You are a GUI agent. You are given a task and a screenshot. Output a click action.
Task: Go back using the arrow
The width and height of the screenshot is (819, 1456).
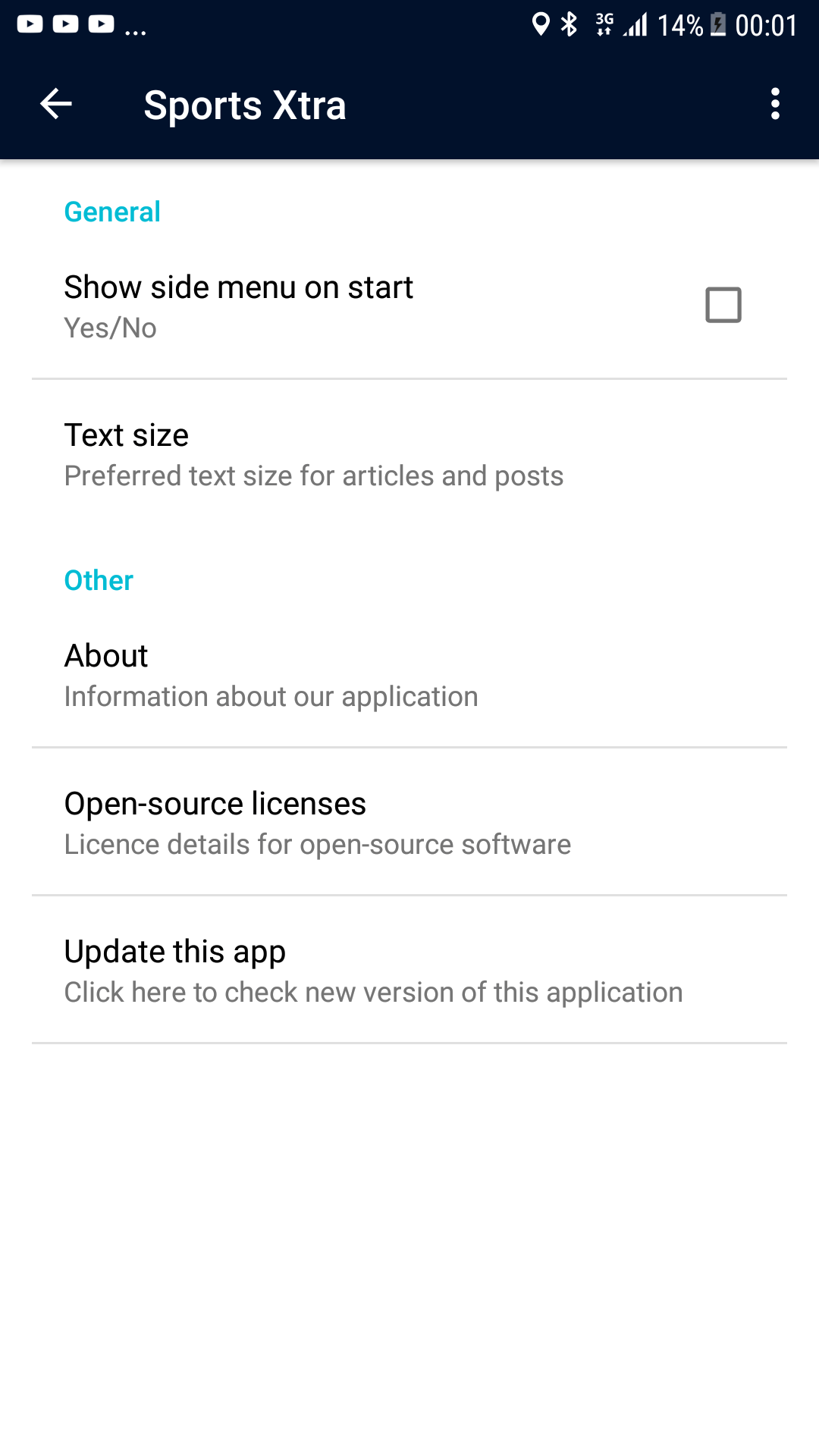56,104
